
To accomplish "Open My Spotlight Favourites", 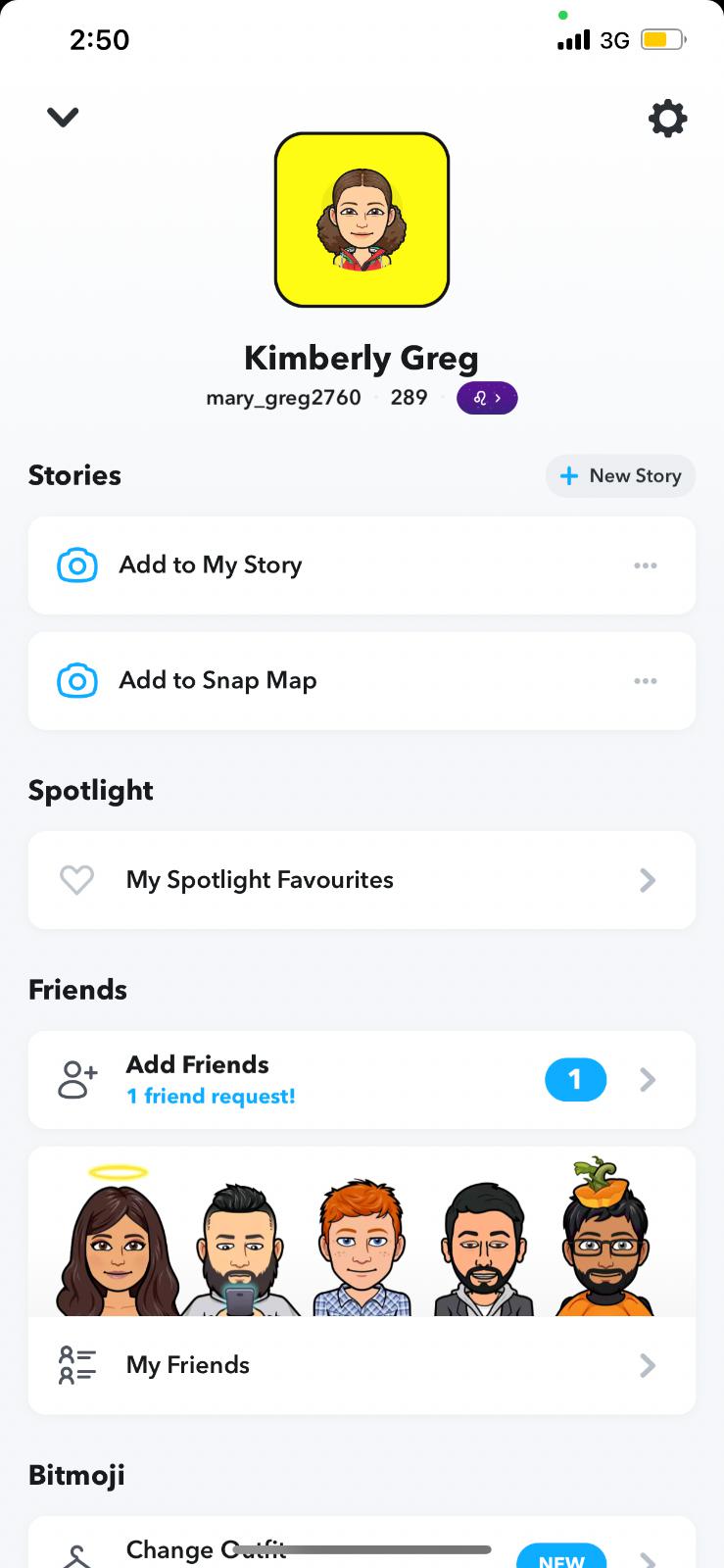I will (361, 880).
